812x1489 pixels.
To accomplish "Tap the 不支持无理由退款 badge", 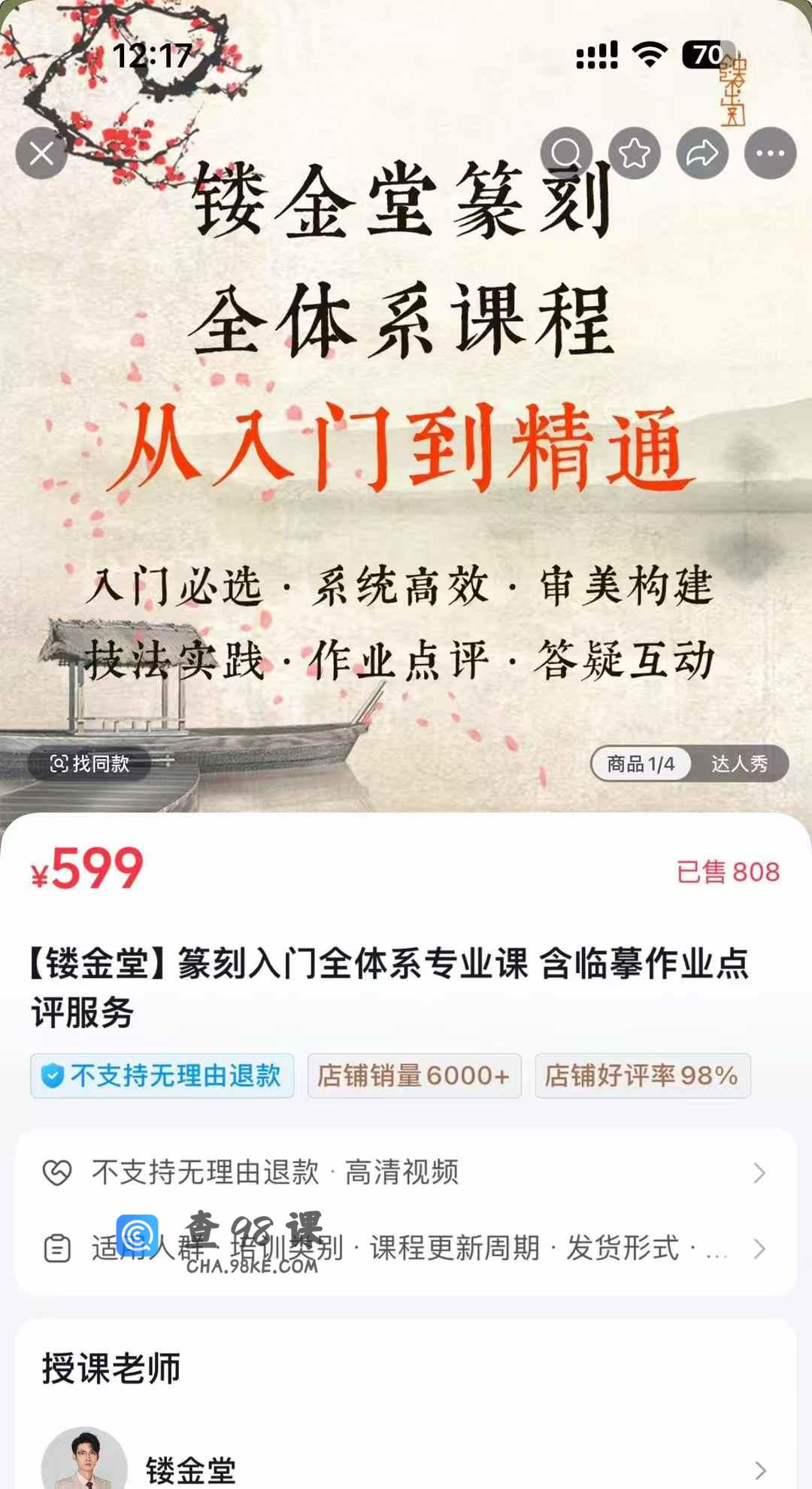I will pos(162,1075).
